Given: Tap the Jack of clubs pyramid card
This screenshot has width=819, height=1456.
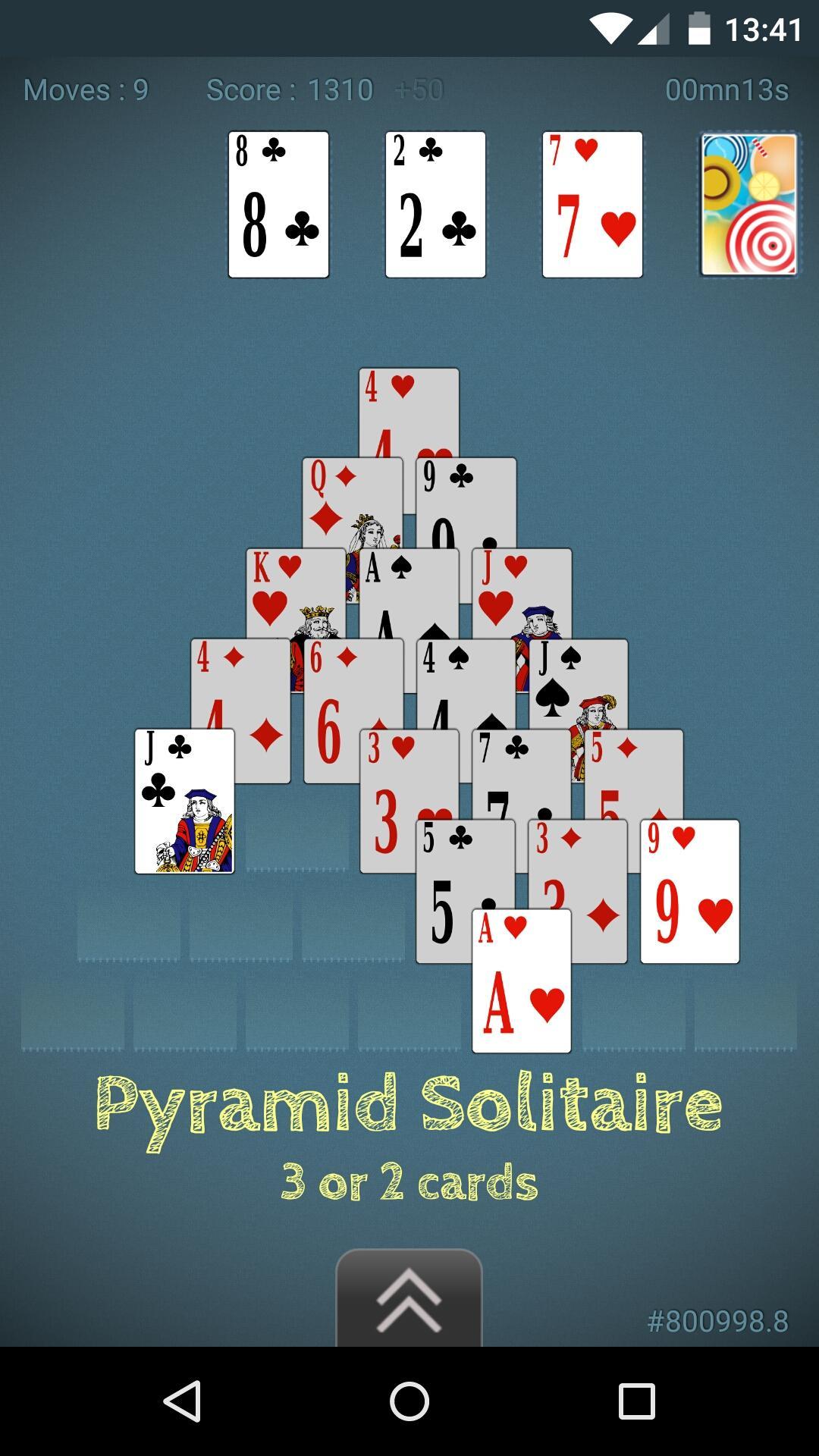Looking at the screenshot, I should coord(184,802).
